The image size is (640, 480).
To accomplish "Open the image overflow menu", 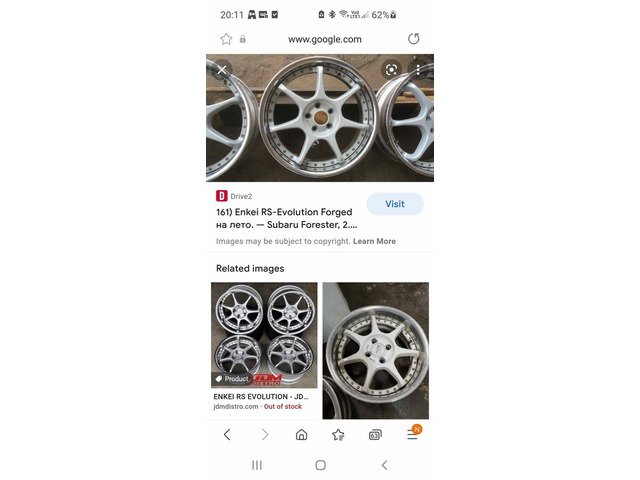I will (418, 70).
